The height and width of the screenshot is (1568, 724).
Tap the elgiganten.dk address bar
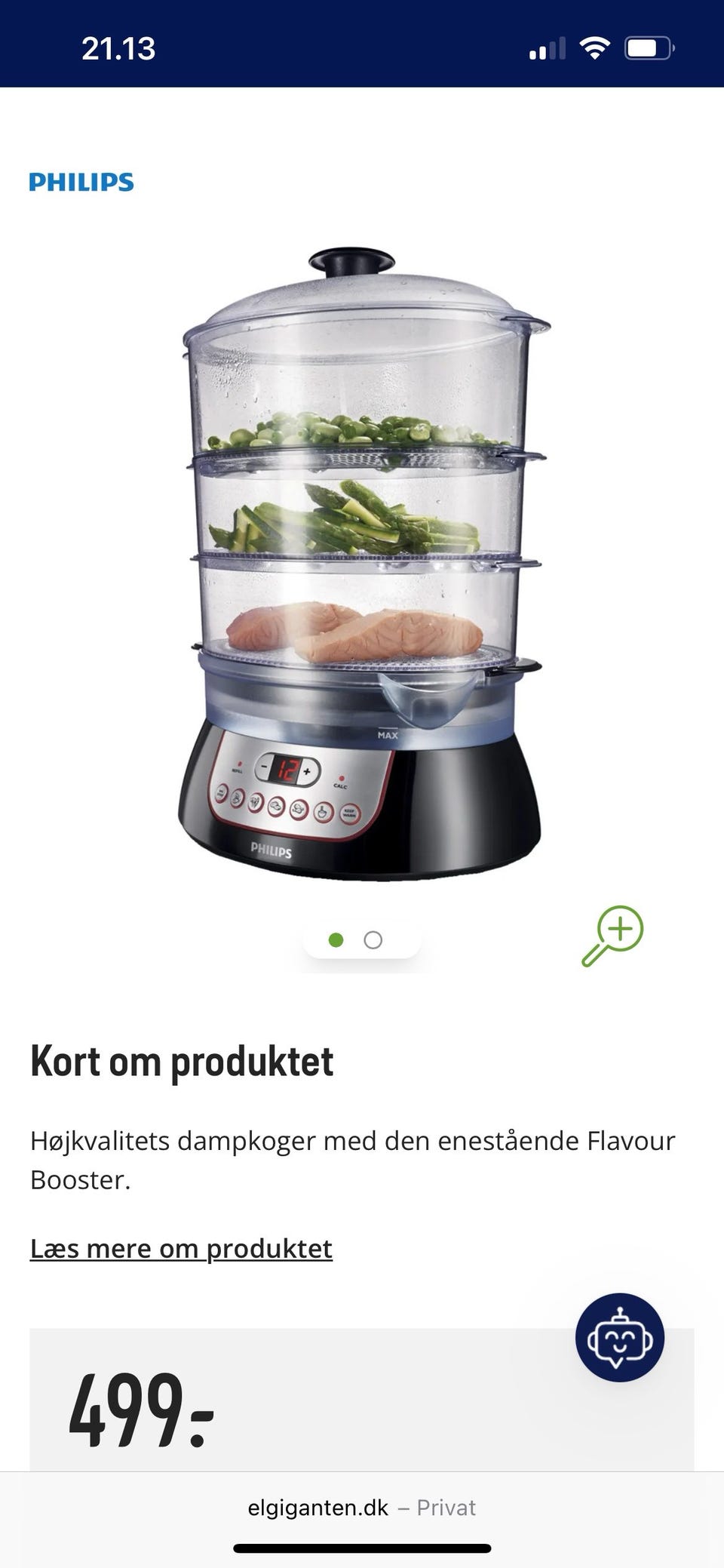click(x=362, y=1508)
